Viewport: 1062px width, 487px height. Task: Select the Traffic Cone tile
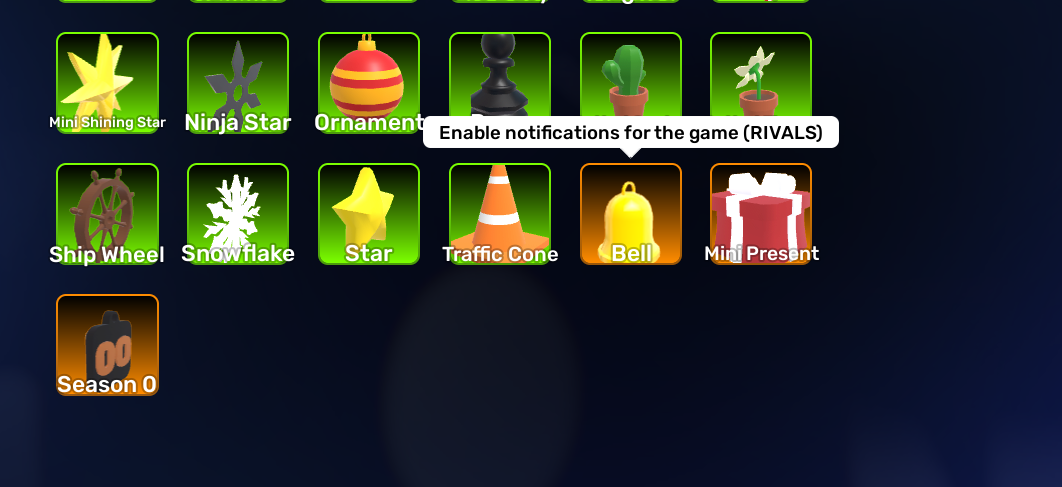pos(500,214)
